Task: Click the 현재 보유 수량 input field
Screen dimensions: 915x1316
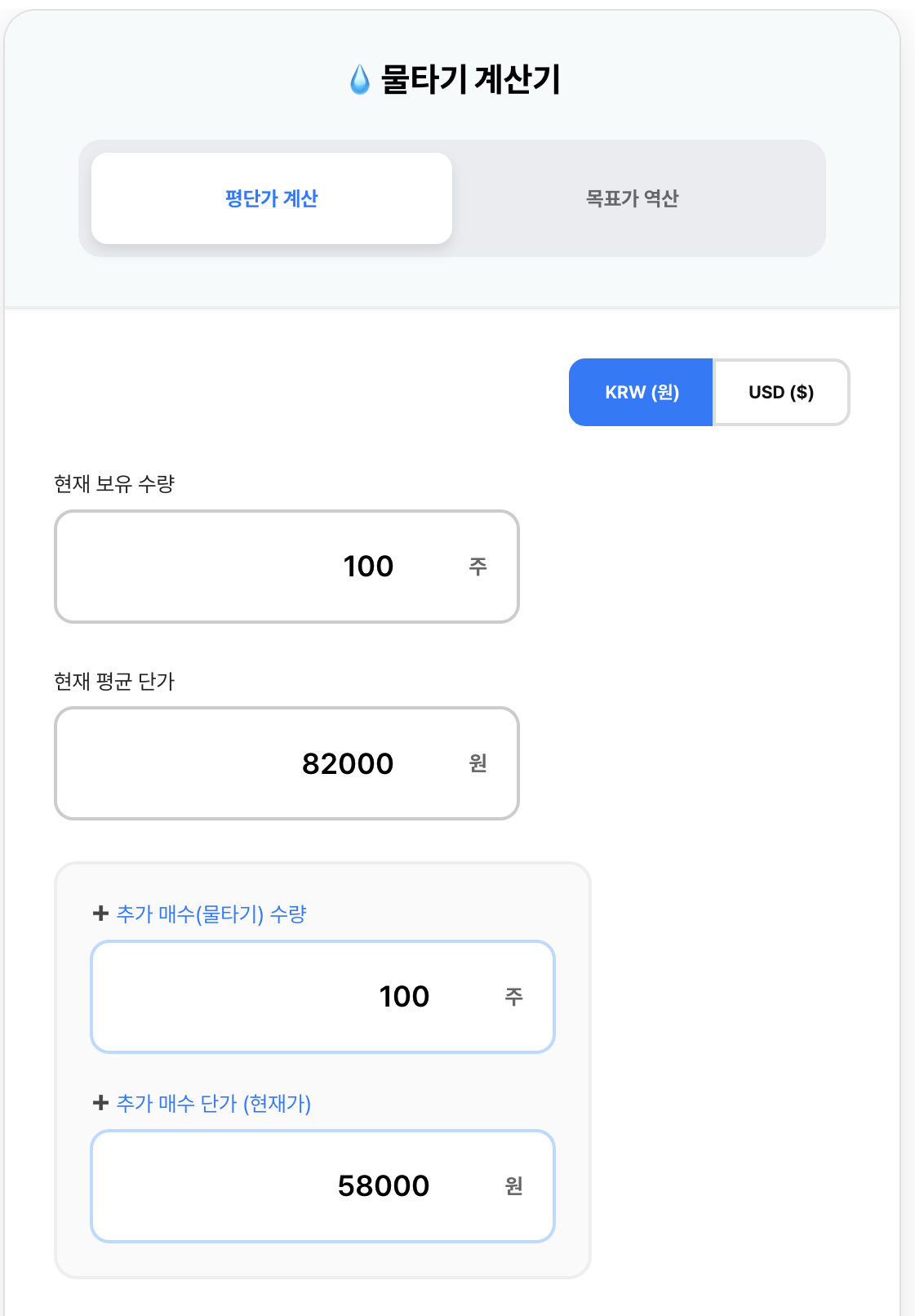Action: click(x=286, y=565)
